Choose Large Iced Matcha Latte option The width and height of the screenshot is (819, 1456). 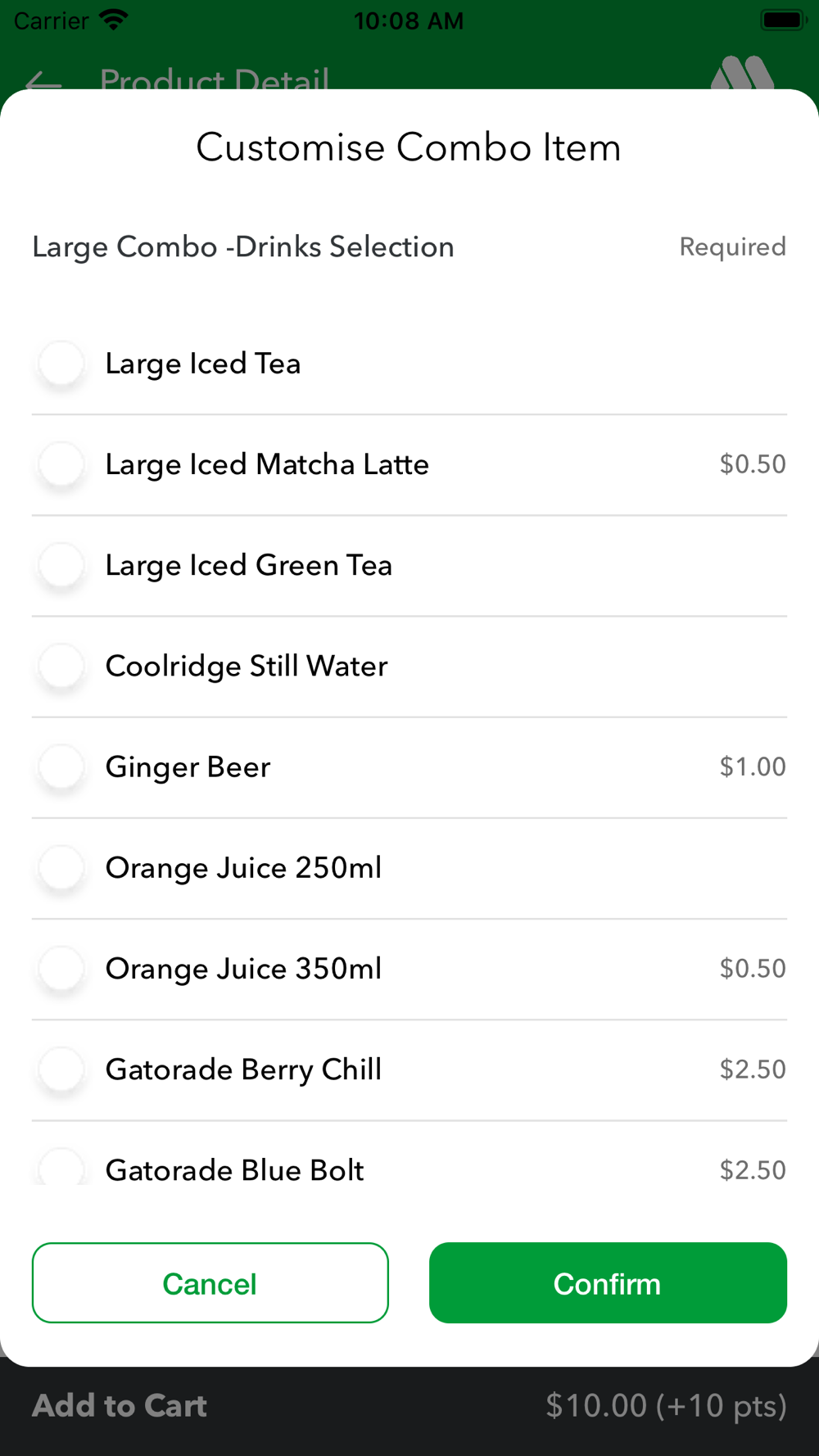409,464
